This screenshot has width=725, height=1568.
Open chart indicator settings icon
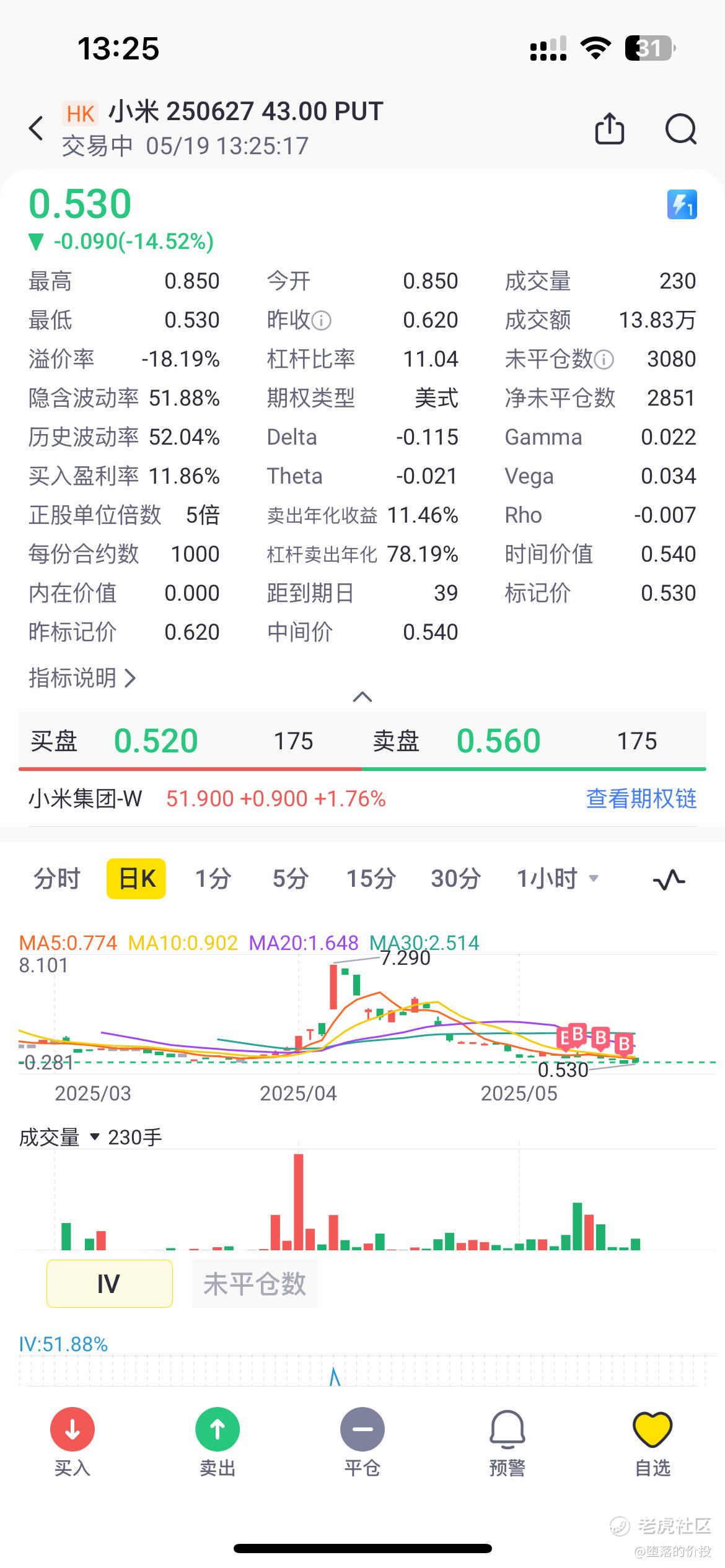(x=669, y=879)
